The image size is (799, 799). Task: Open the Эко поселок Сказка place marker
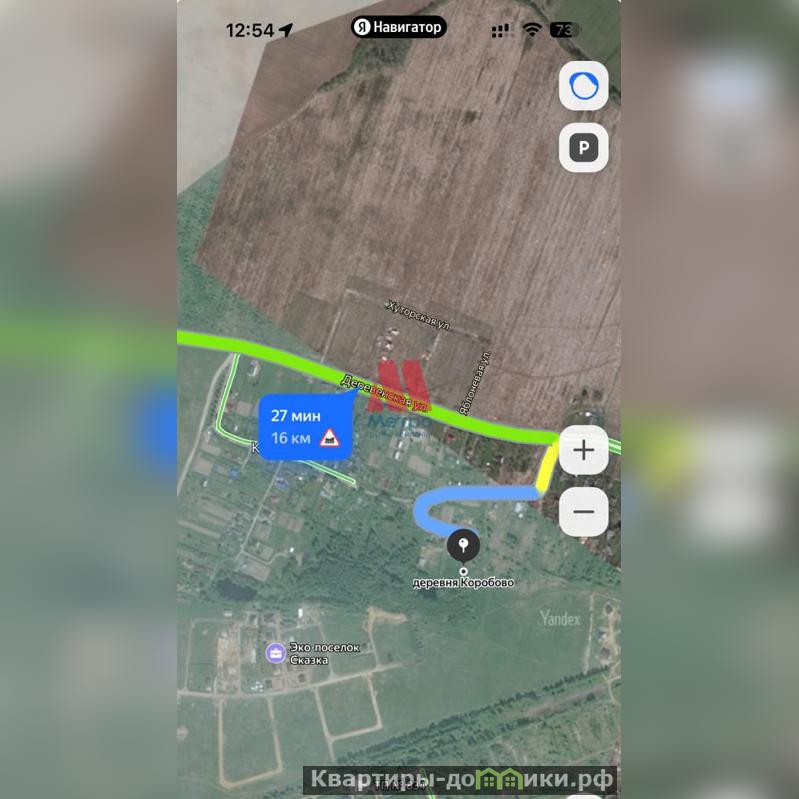point(275,653)
